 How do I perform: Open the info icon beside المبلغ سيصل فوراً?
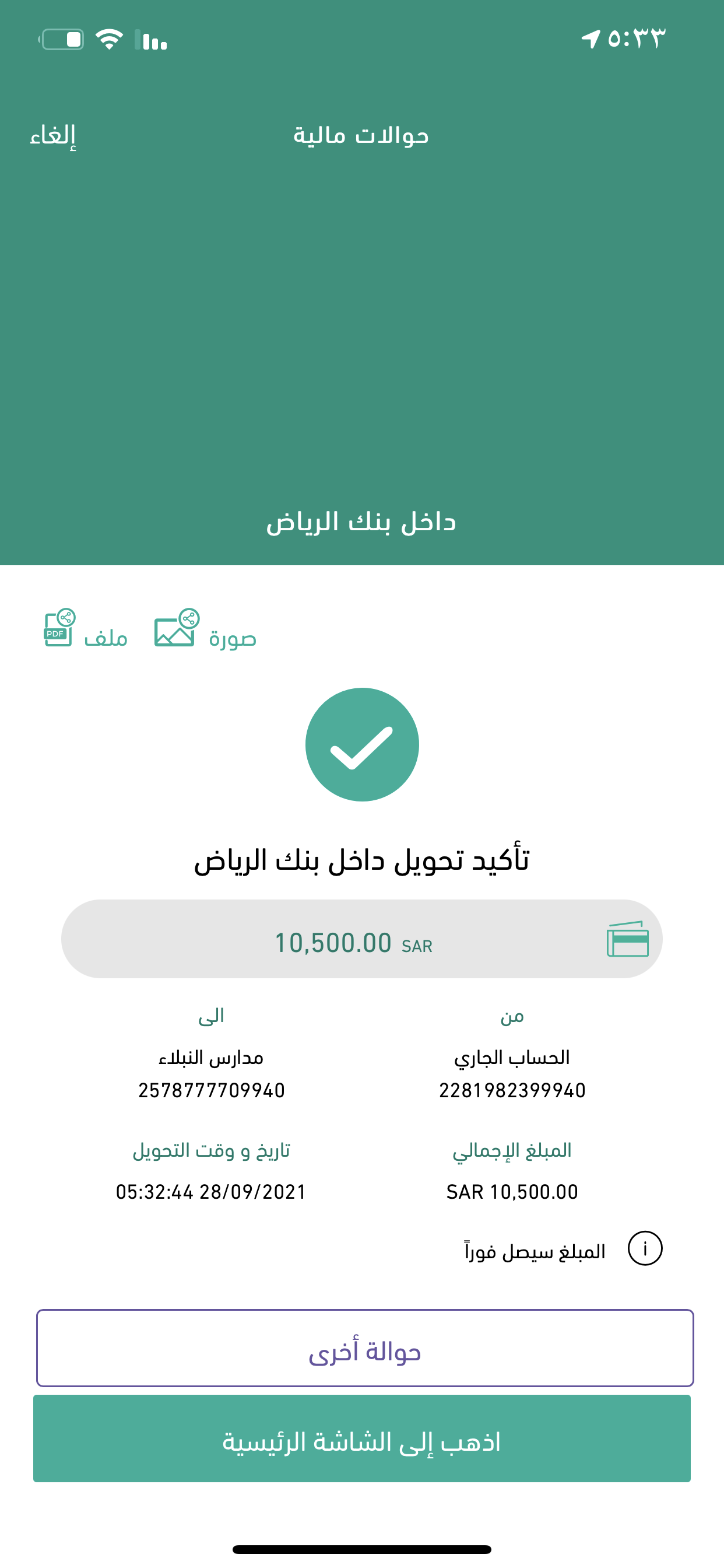point(645,1249)
